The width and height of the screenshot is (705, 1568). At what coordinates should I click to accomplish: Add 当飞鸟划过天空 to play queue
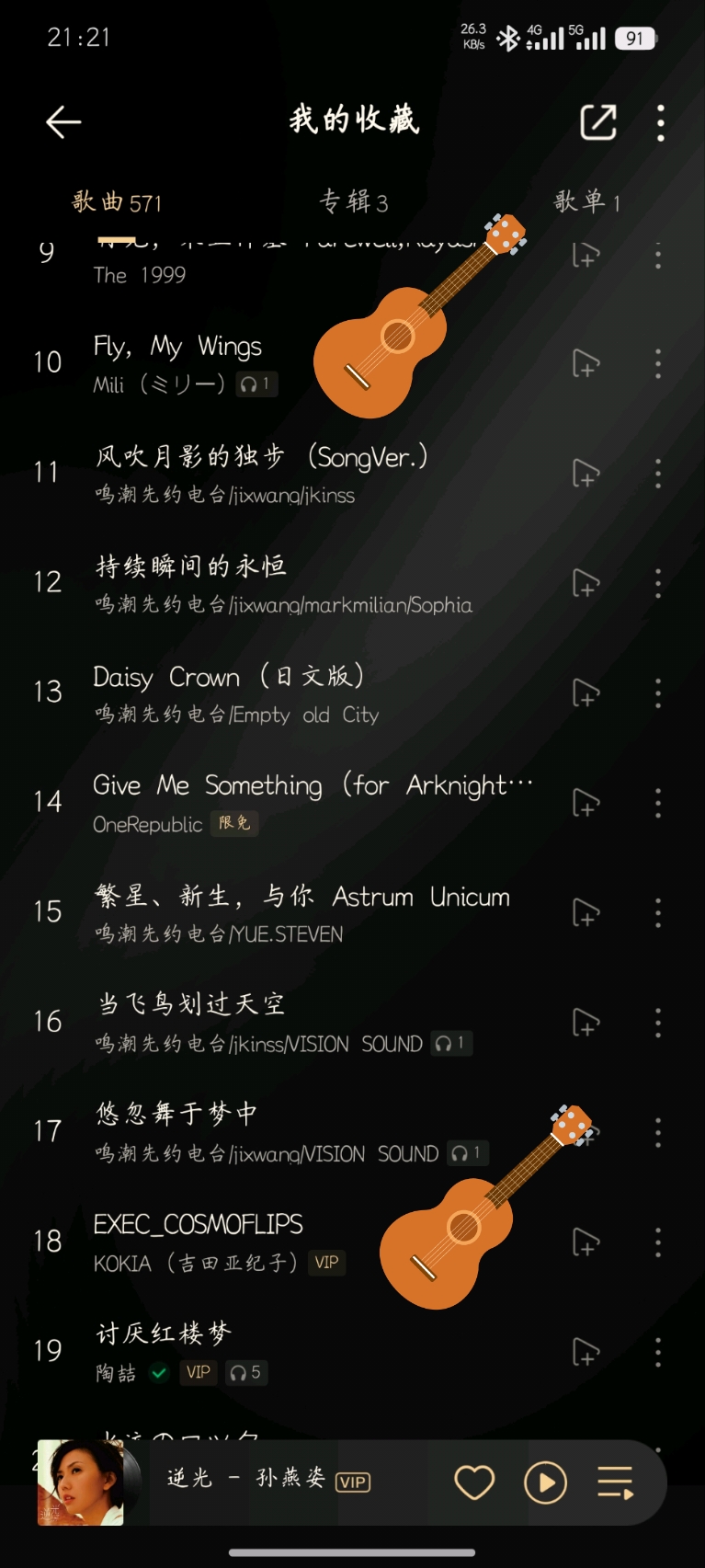click(586, 1022)
